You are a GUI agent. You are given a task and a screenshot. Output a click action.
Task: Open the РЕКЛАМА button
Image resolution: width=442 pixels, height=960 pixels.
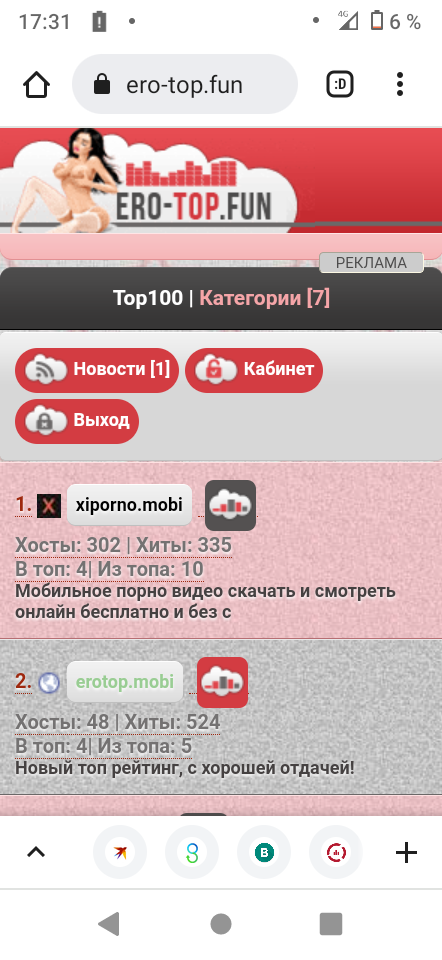point(371,263)
